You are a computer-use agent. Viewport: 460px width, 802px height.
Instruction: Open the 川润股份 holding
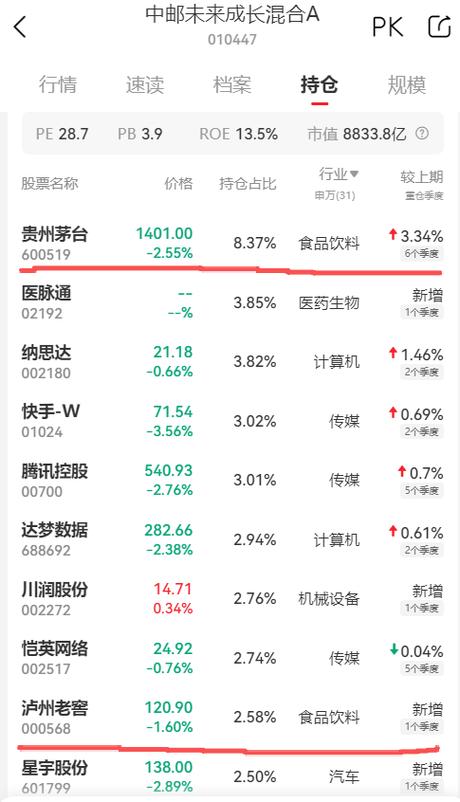tap(232, 598)
